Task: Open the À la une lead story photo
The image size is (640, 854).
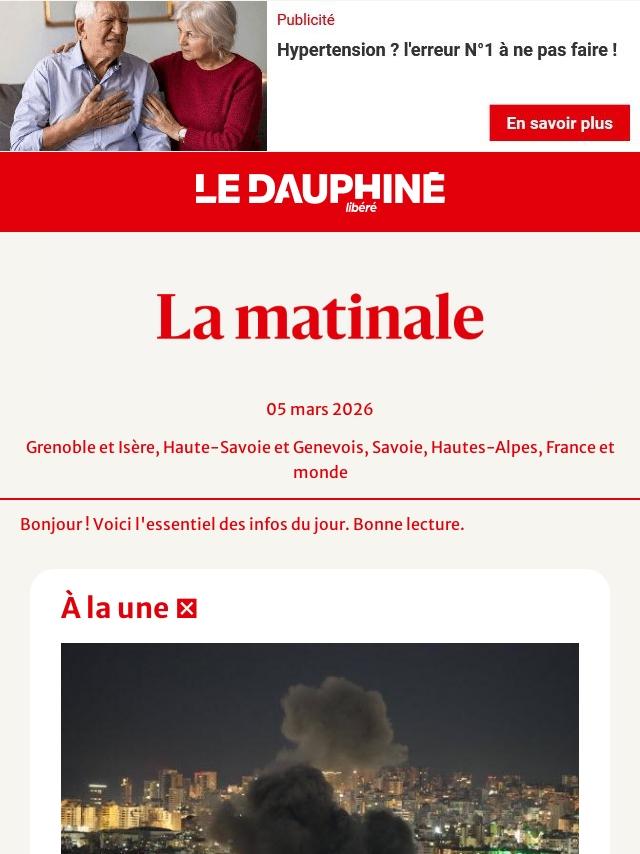Action: 320,748
